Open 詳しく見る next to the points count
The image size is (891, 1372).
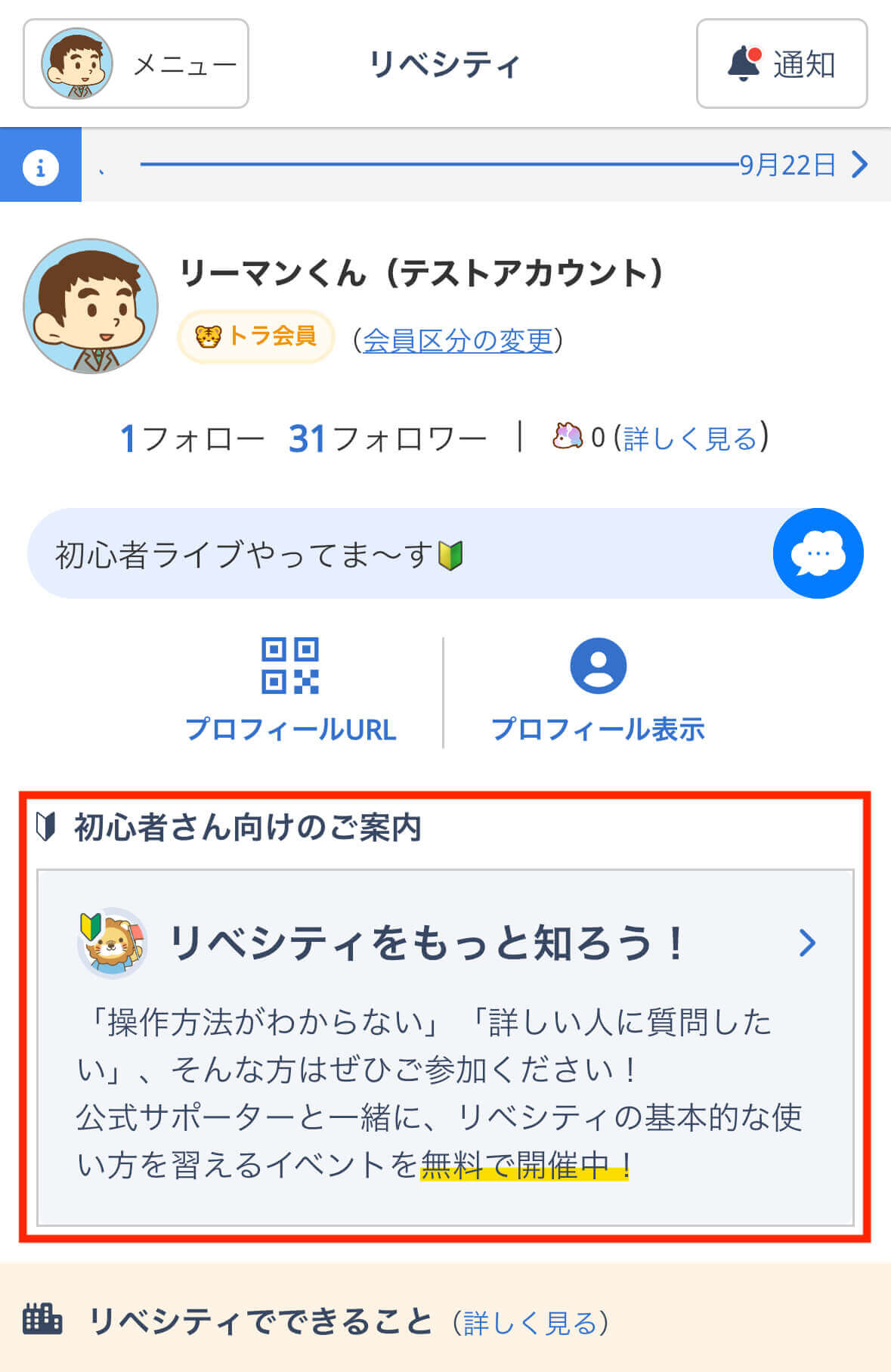690,438
